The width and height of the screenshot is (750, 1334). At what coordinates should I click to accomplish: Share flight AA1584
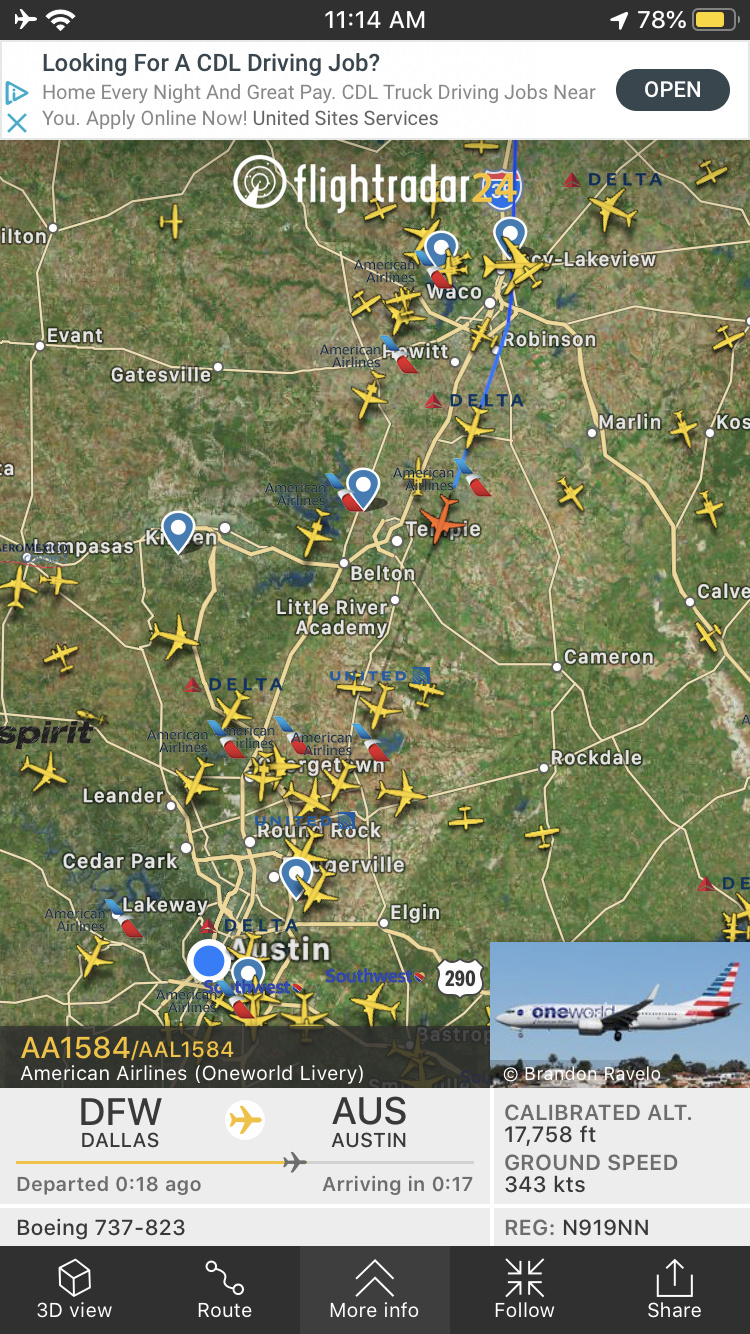coord(674,1289)
